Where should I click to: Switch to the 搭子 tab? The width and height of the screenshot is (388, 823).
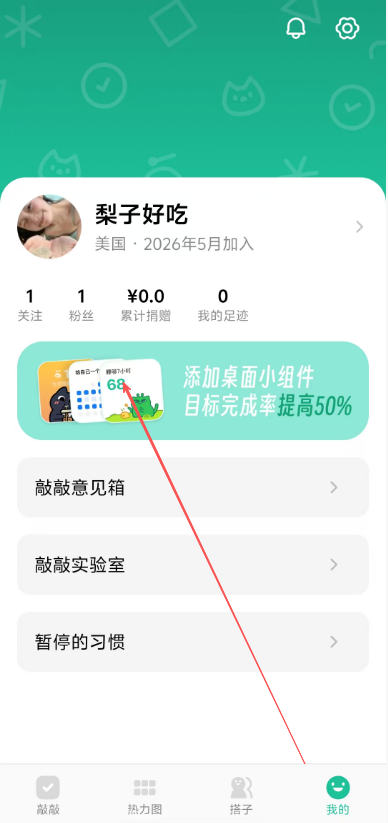tap(242, 795)
